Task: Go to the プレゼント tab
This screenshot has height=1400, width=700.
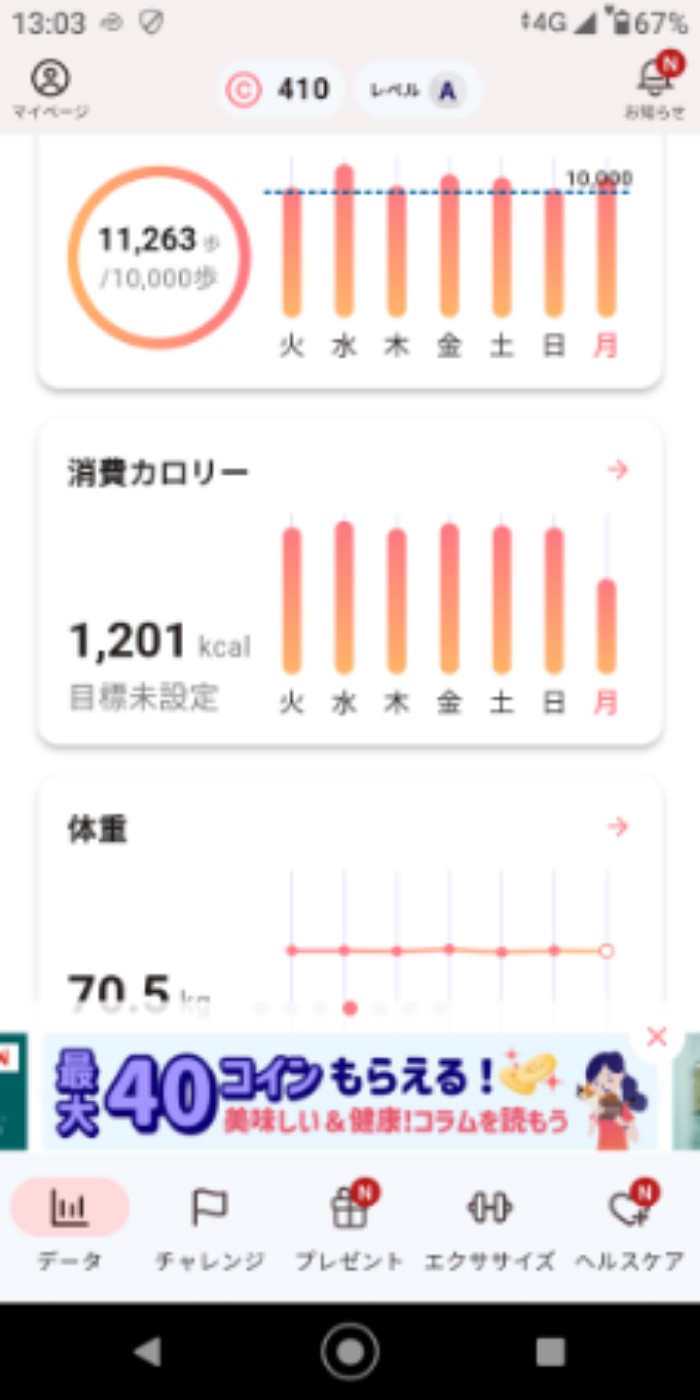Action: coord(349,1224)
